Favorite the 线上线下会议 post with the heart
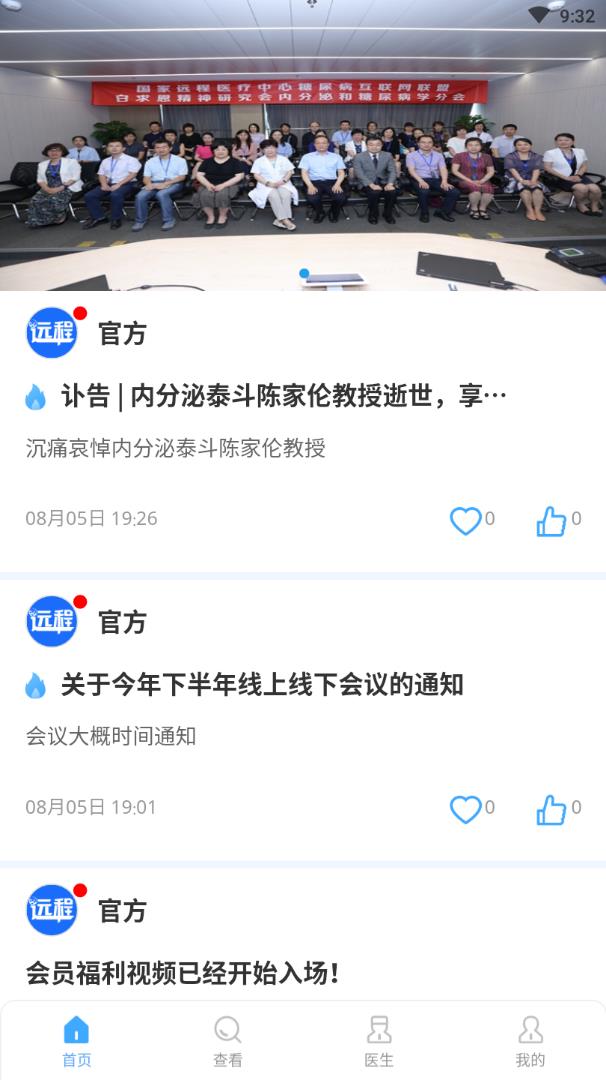 click(x=466, y=809)
